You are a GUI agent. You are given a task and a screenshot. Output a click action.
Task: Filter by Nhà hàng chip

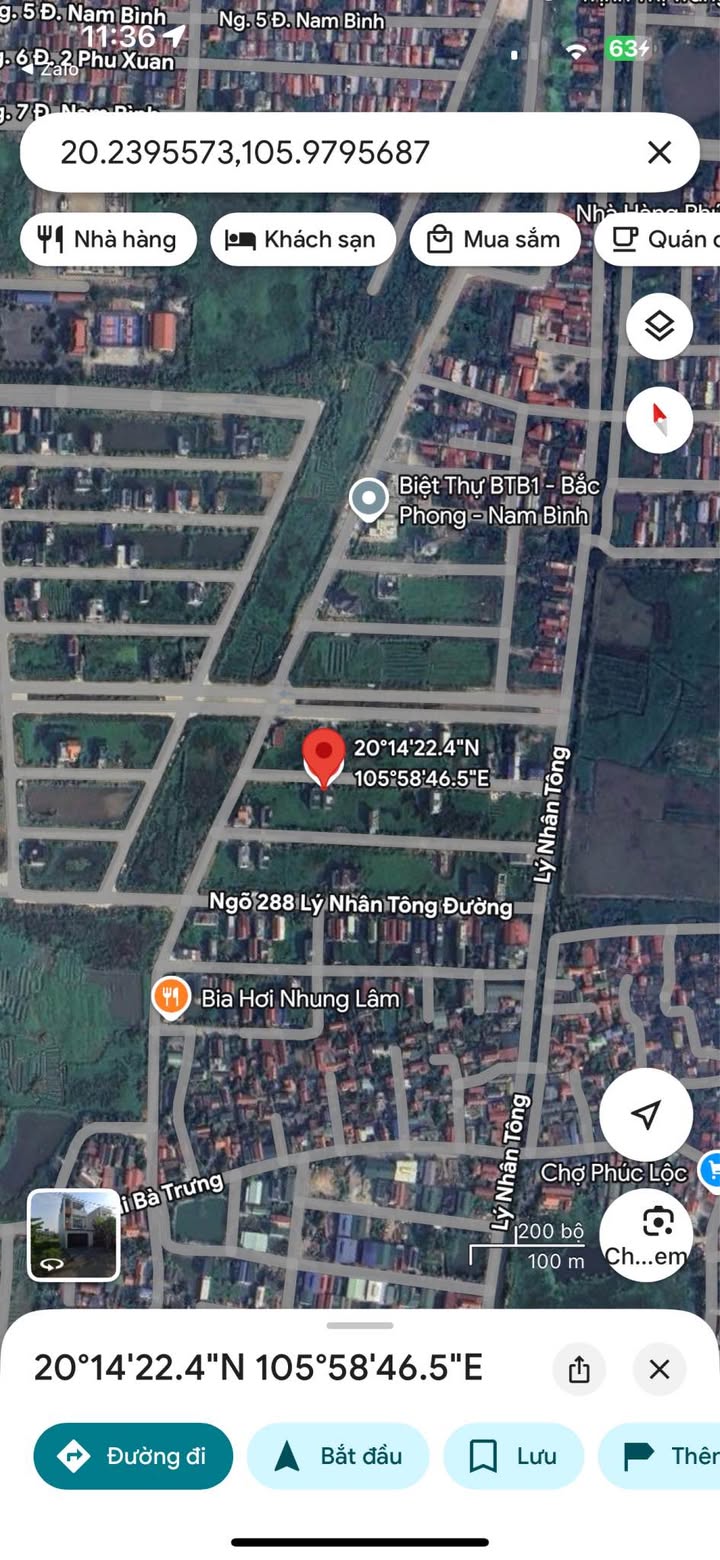pyautogui.click(x=106, y=240)
